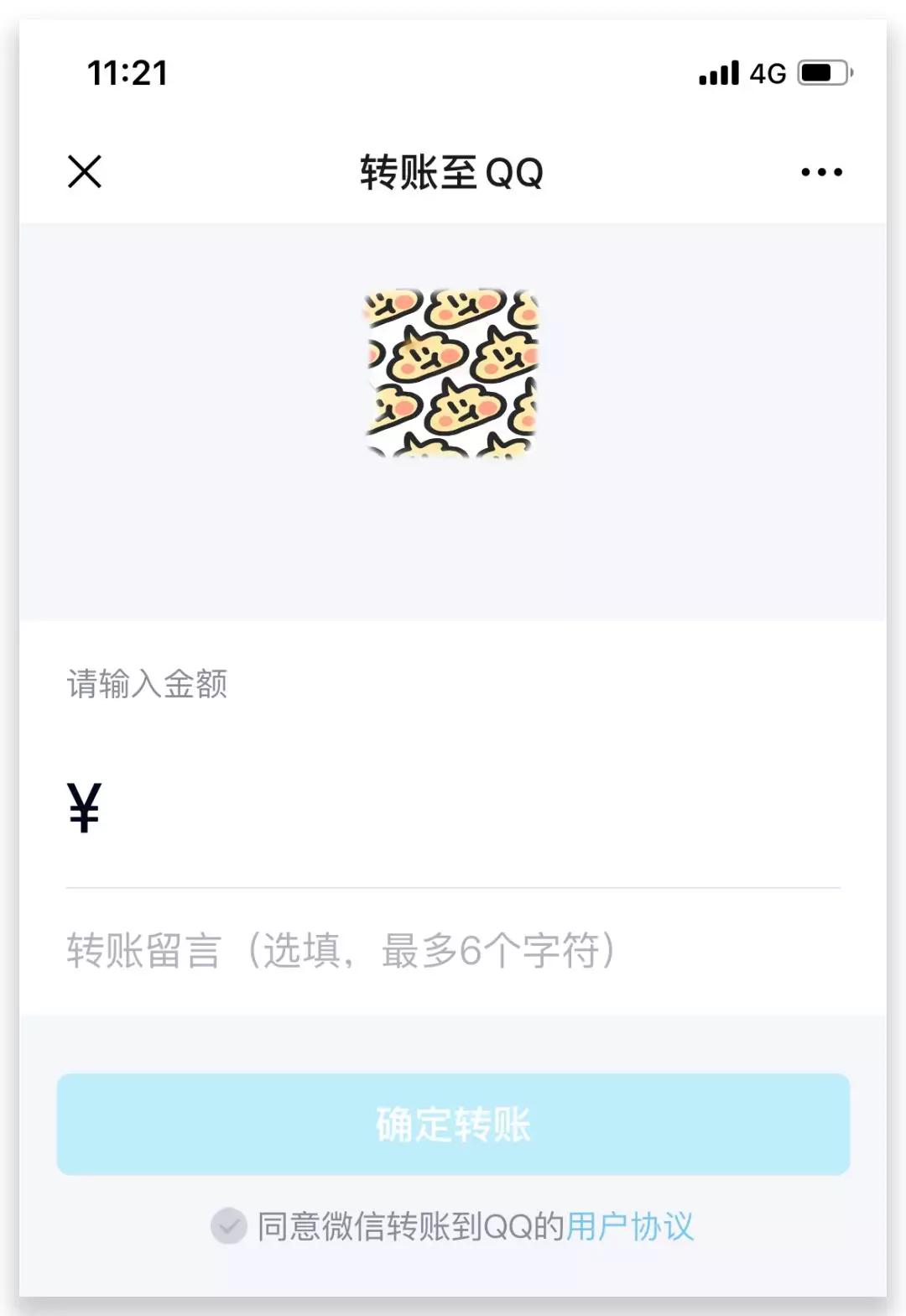Close the transfer page

tap(86, 172)
